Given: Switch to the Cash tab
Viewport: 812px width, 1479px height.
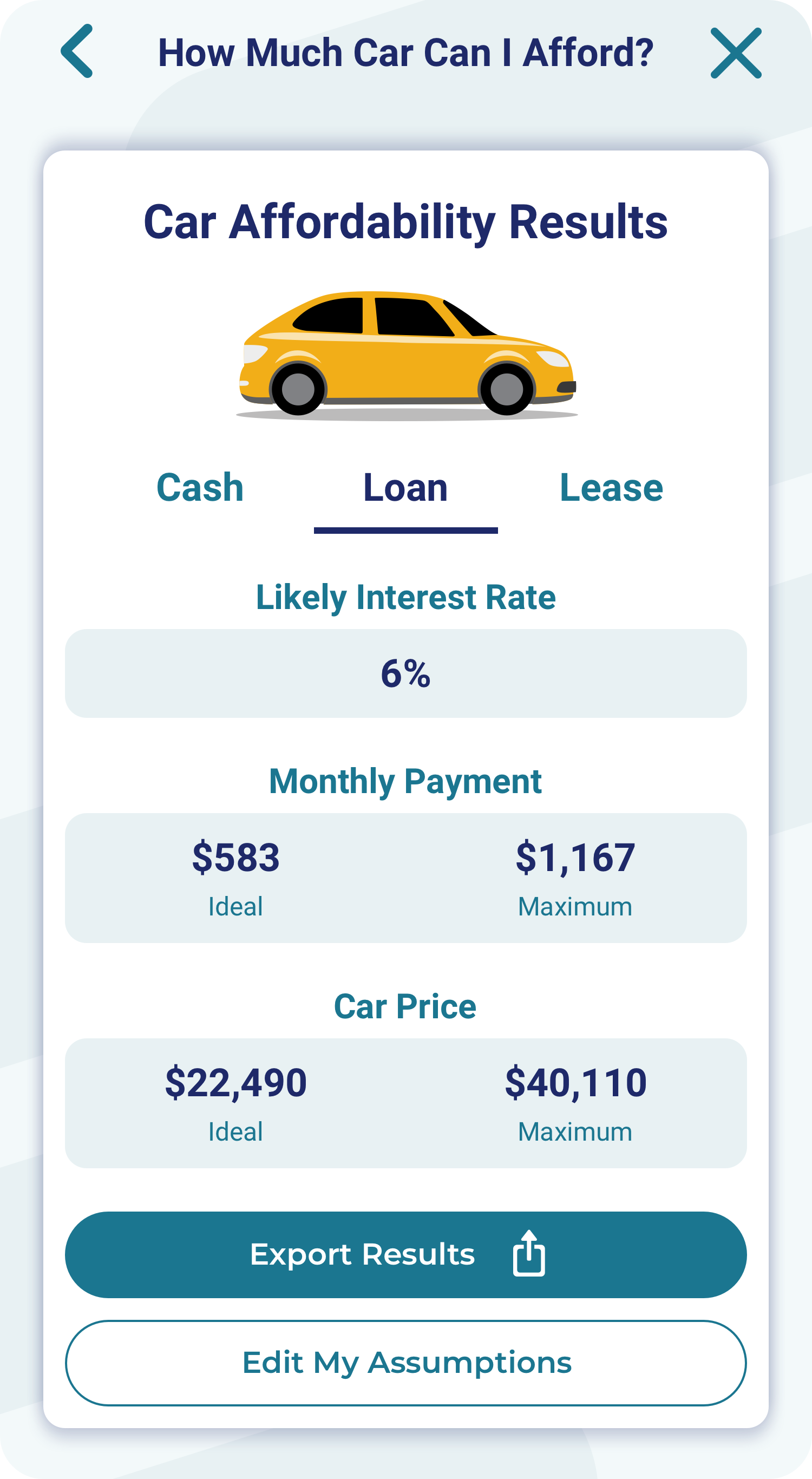Looking at the screenshot, I should pyautogui.click(x=200, y=488).
